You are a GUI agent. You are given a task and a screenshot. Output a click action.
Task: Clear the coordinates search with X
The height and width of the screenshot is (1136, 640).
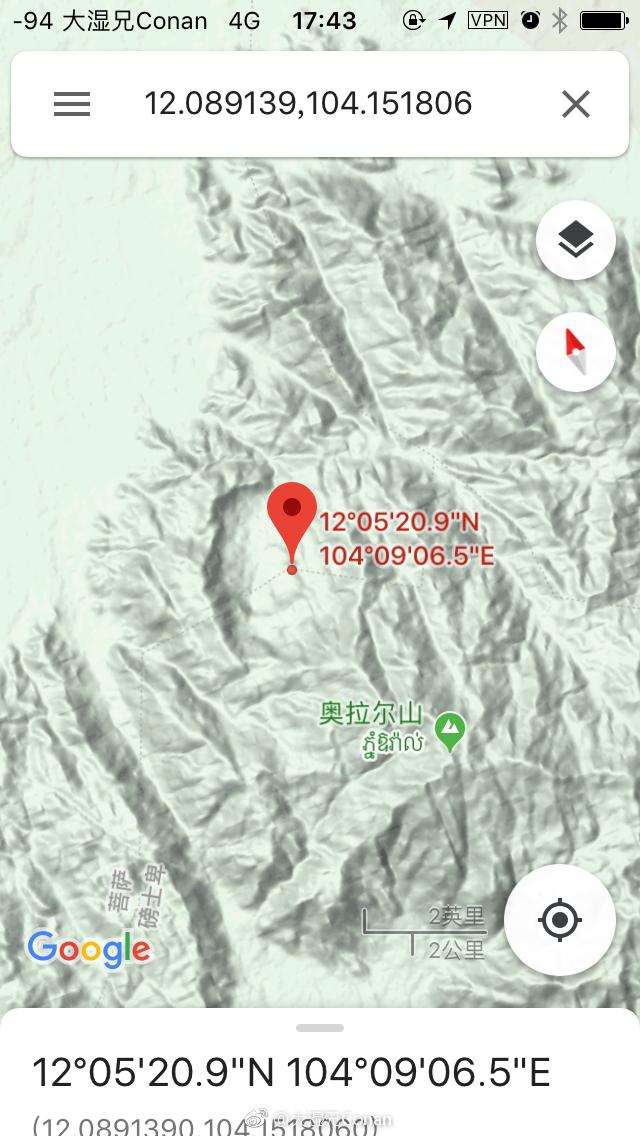576,104
